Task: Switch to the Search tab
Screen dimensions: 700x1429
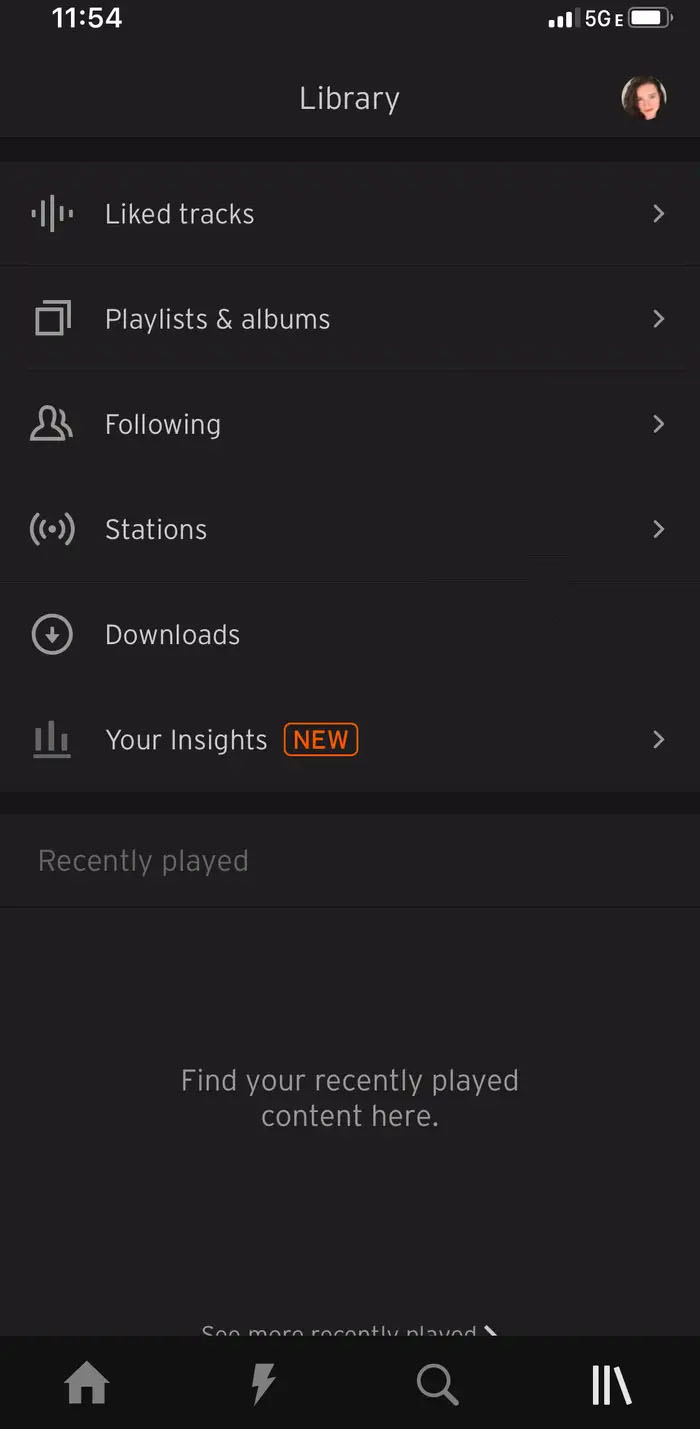Action: [x=437, y=1385]
